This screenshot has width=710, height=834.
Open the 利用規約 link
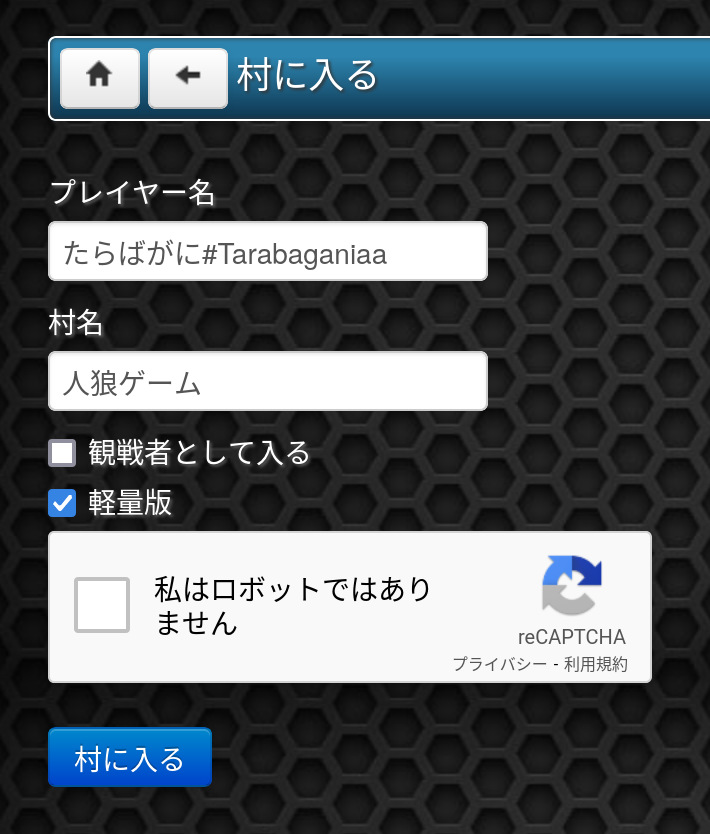(x=596, y=665)
